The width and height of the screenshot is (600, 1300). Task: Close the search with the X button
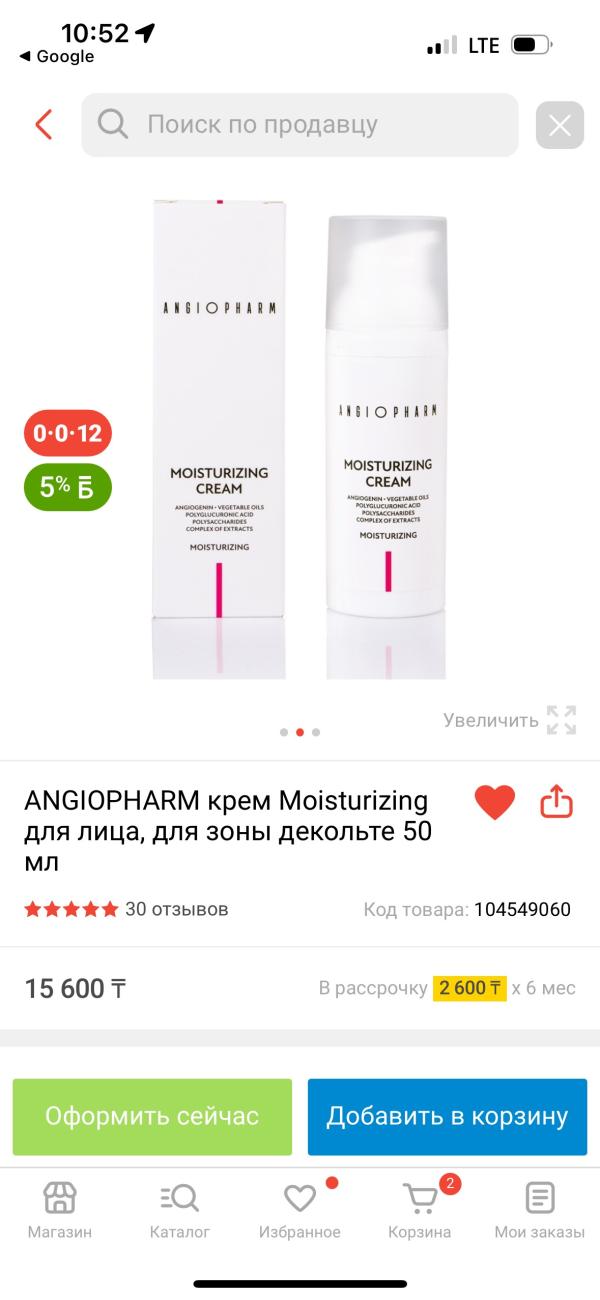[560, 126]
